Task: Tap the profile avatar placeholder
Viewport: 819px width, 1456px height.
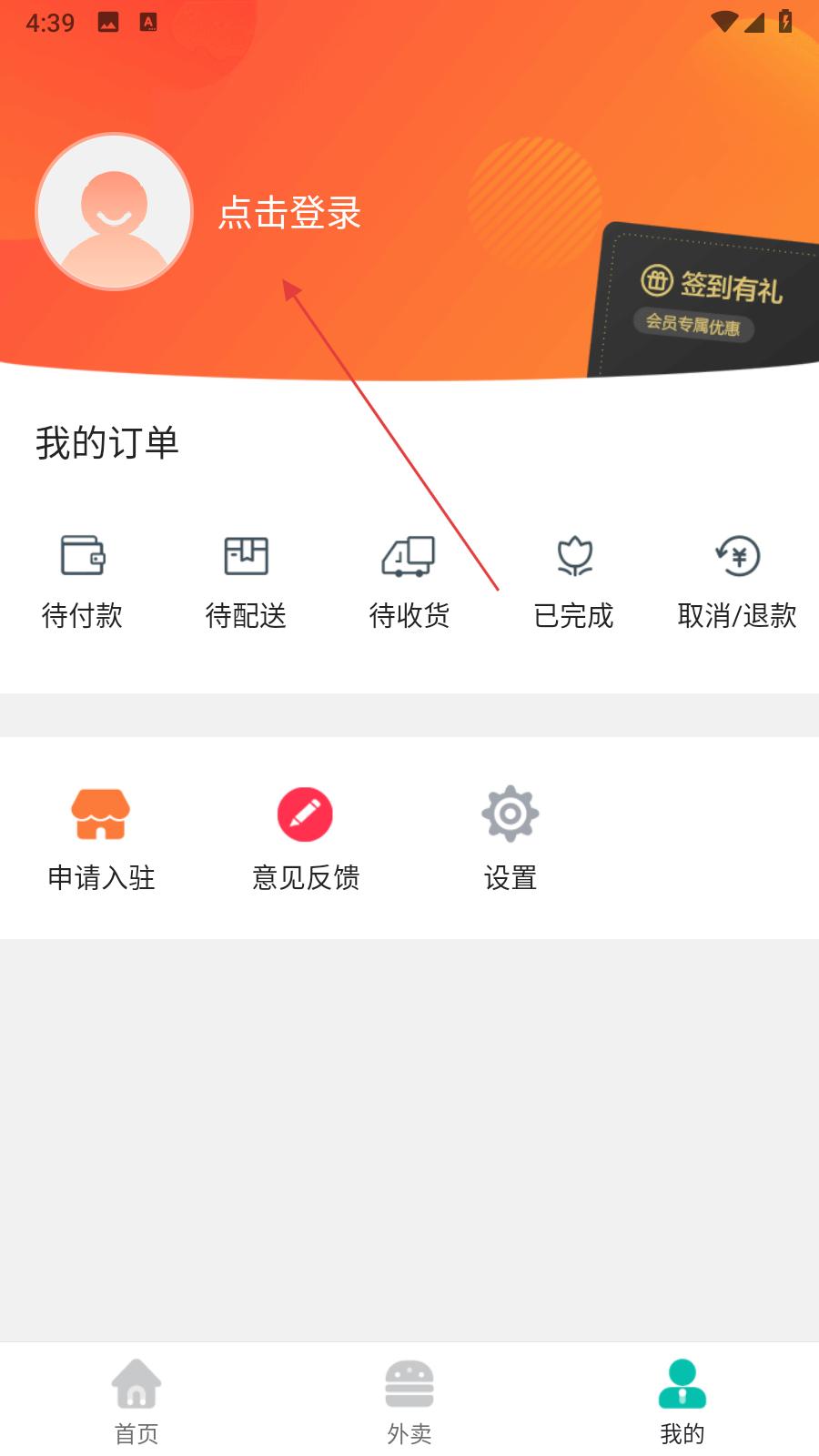Action: pyautogui.click(x=114, y=212)
